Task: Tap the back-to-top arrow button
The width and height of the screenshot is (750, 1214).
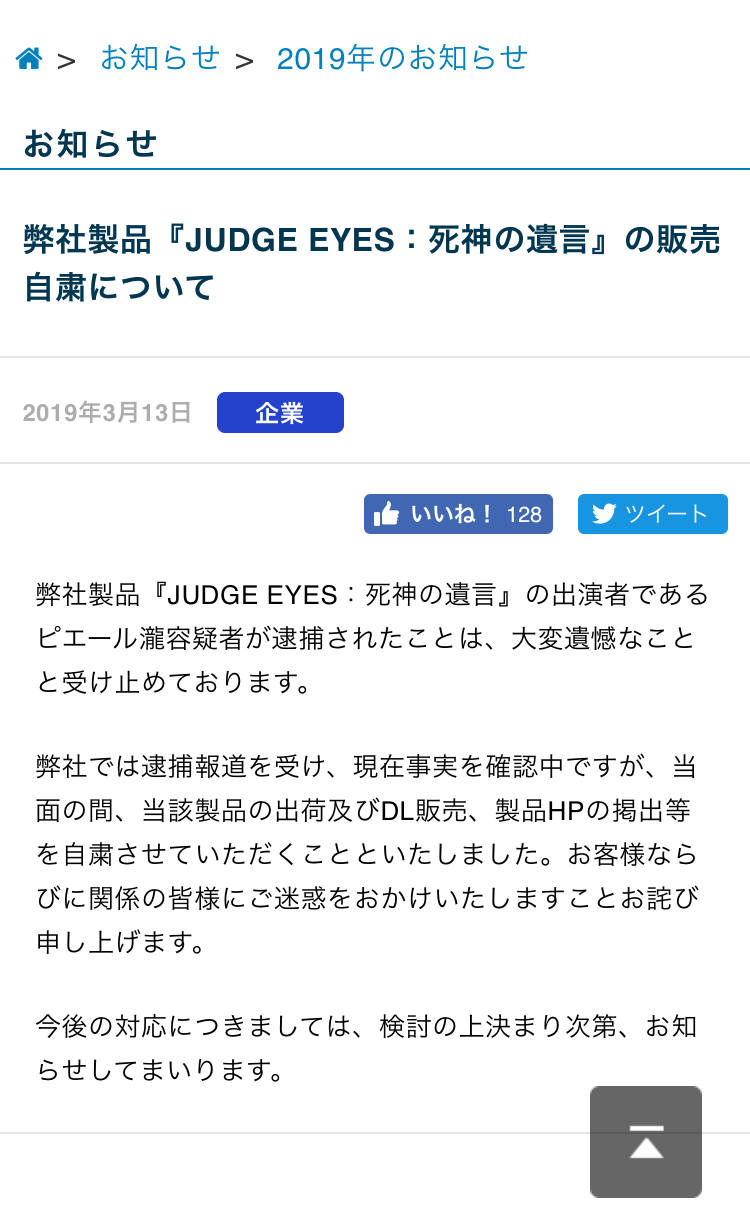Action: point(646,1142)
